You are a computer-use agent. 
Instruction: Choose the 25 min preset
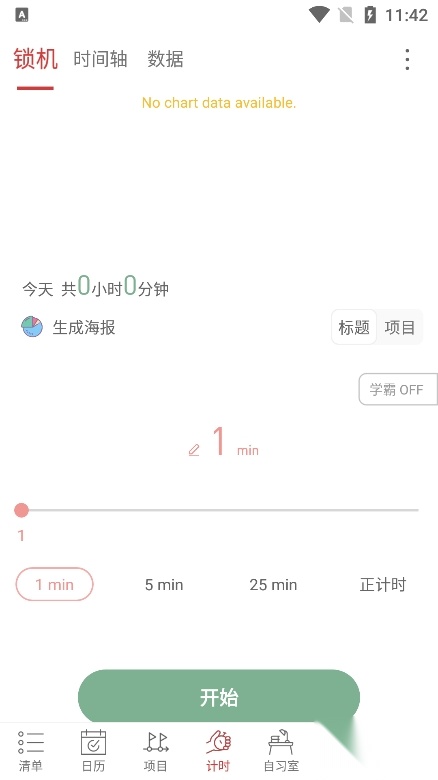tap(273, 585)
